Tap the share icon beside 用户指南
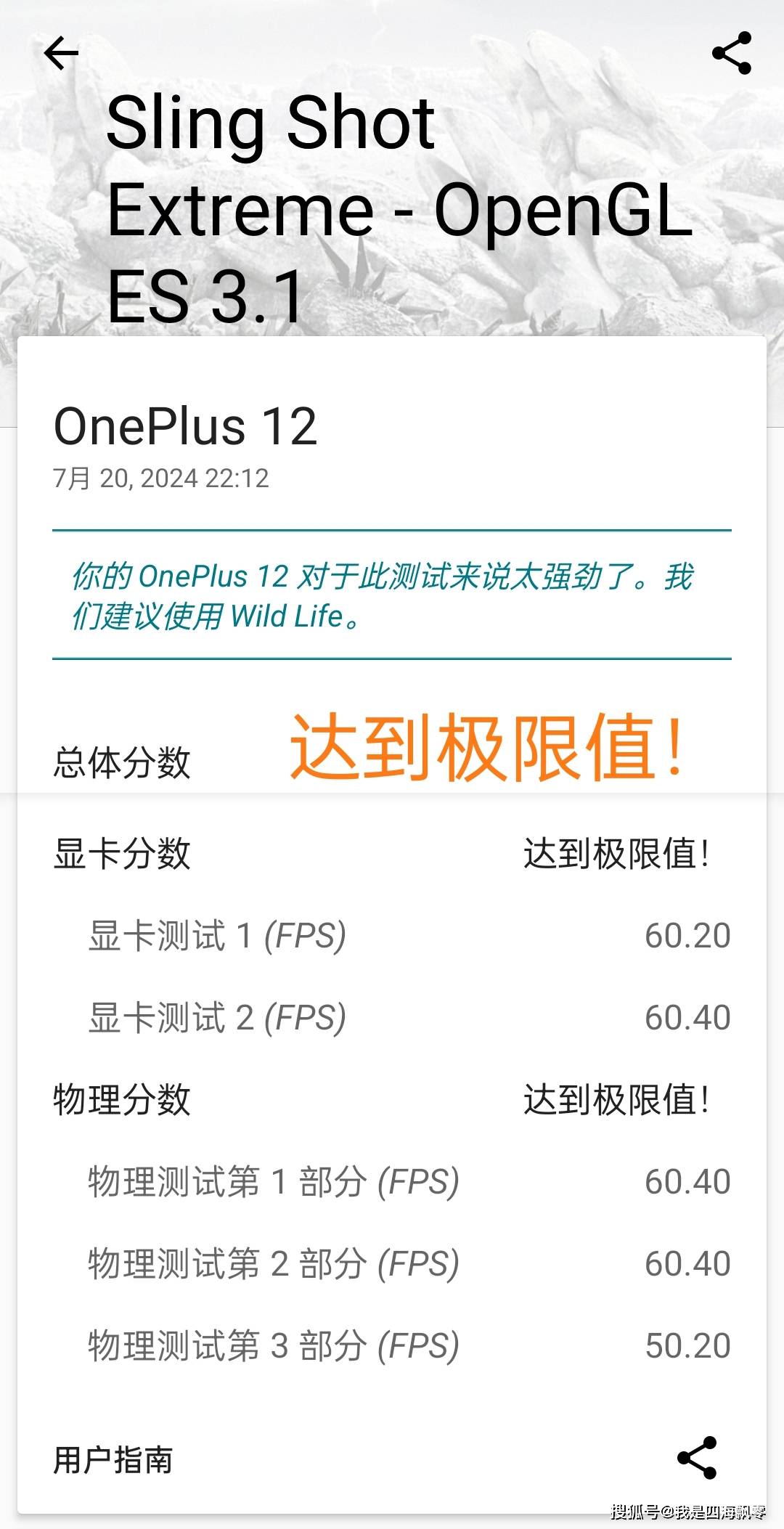 tap(696, 1458)
